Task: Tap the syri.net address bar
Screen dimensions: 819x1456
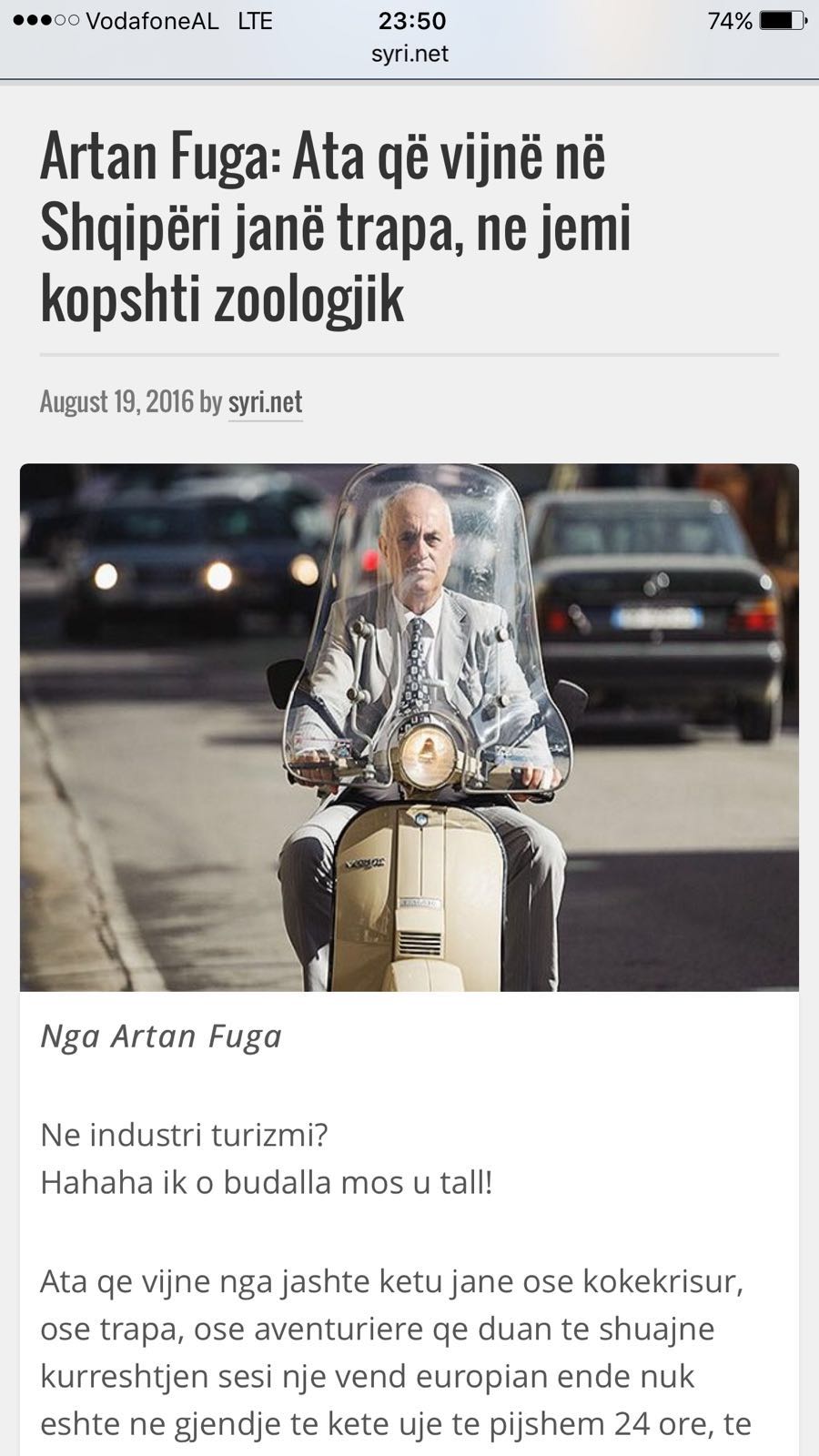Action: 409,54
